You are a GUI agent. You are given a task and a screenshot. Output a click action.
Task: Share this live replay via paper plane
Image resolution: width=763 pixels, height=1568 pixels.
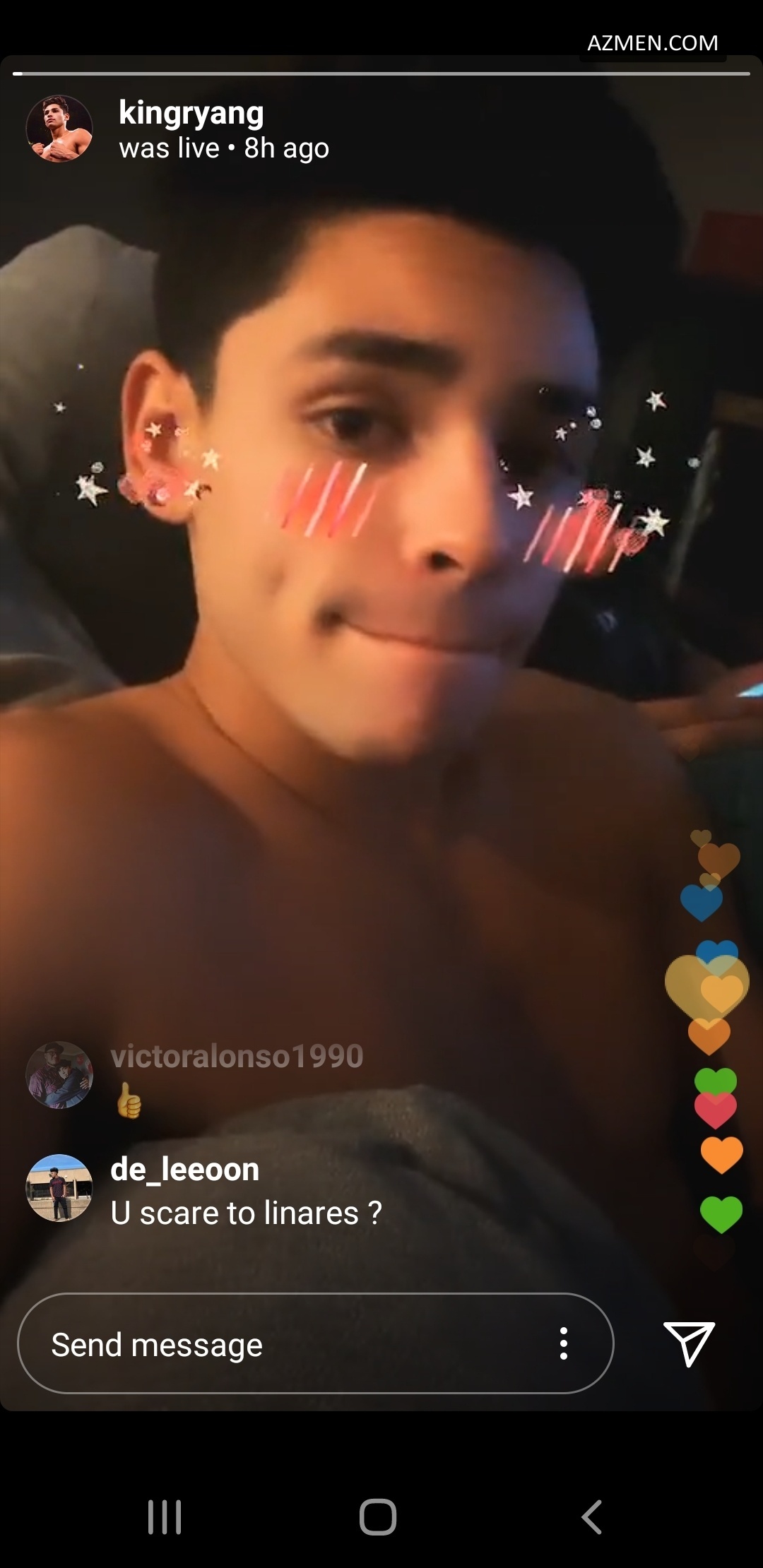coord(689,1343)
